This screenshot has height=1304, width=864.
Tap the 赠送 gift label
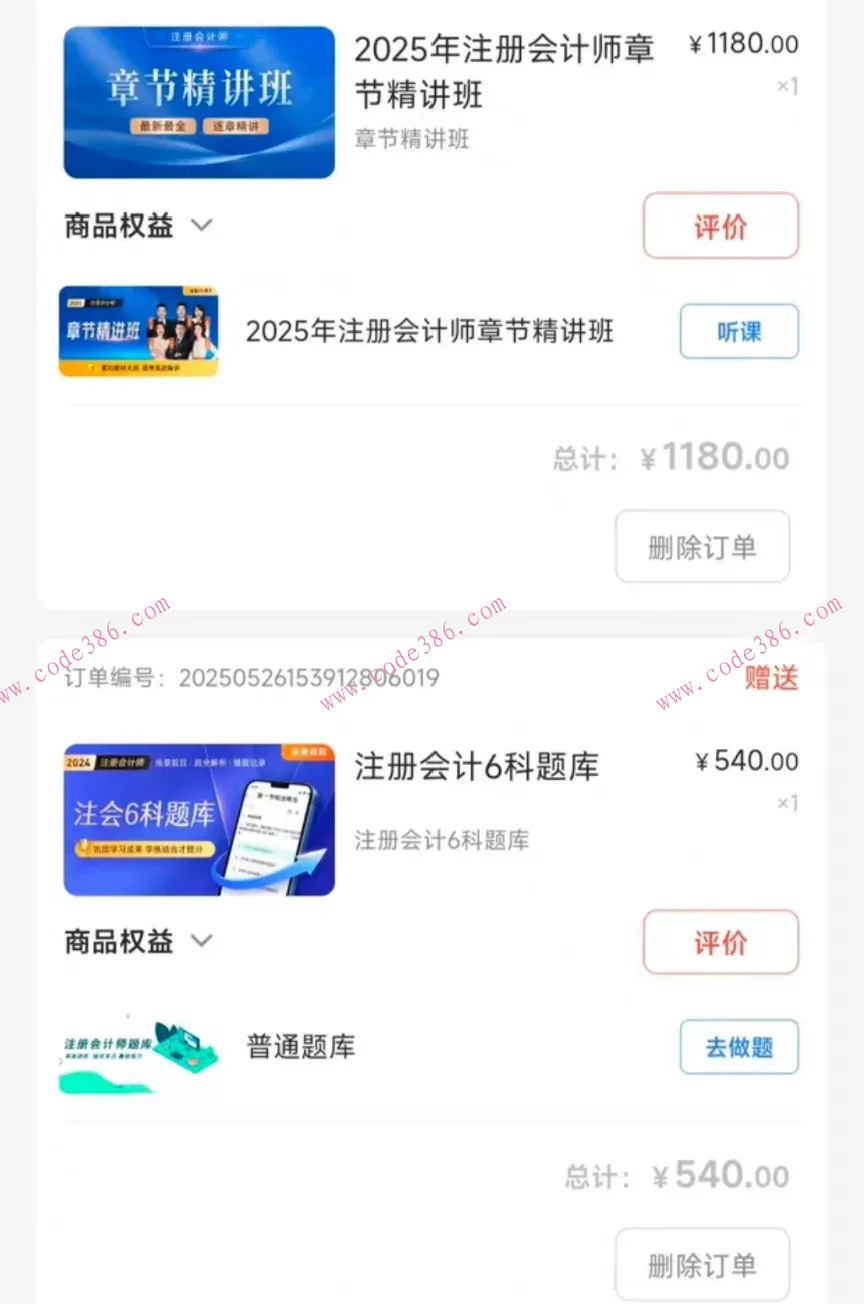tap(772, 678)
